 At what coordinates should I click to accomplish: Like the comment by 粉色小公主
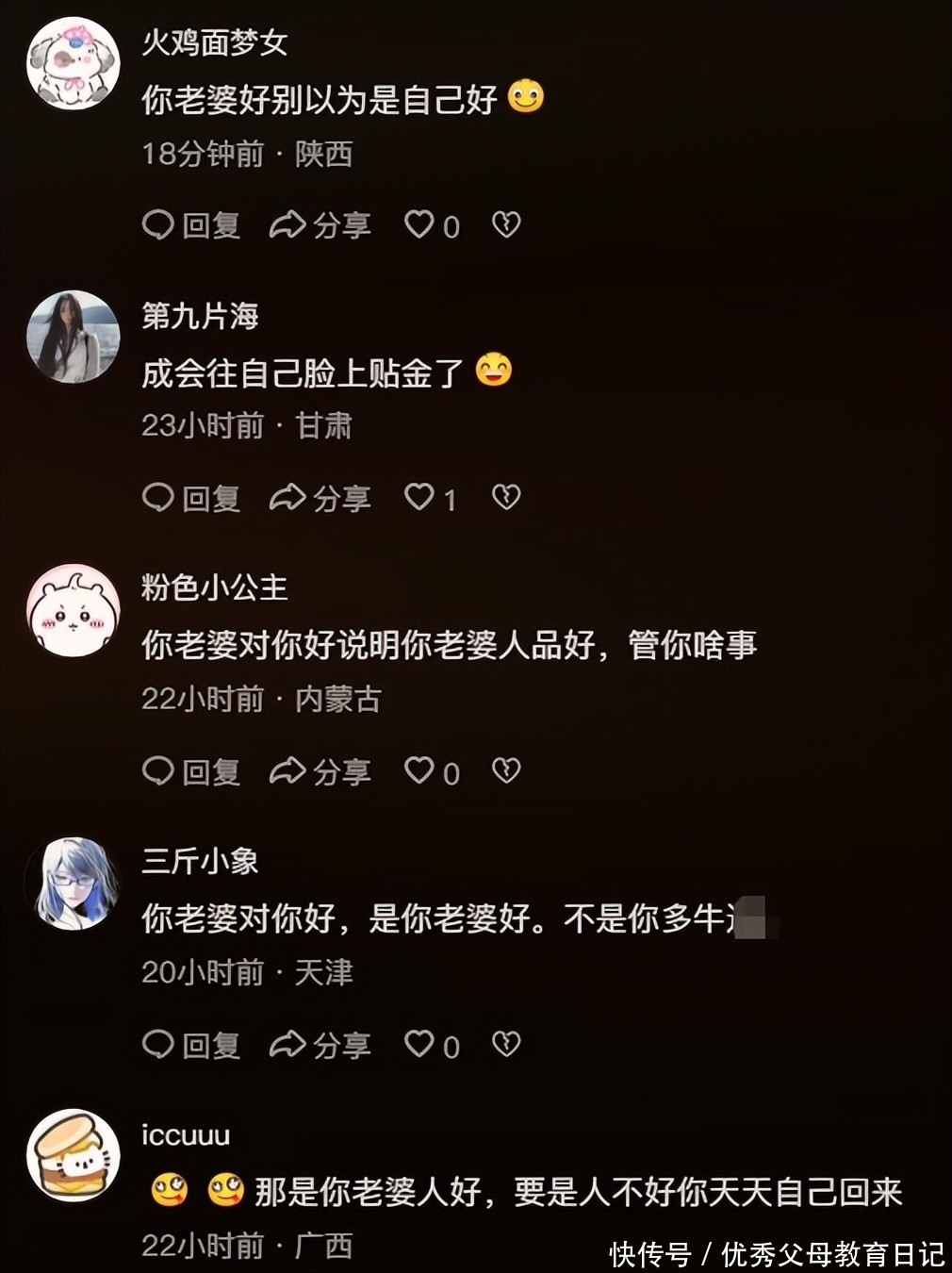(x=420, y=770)
